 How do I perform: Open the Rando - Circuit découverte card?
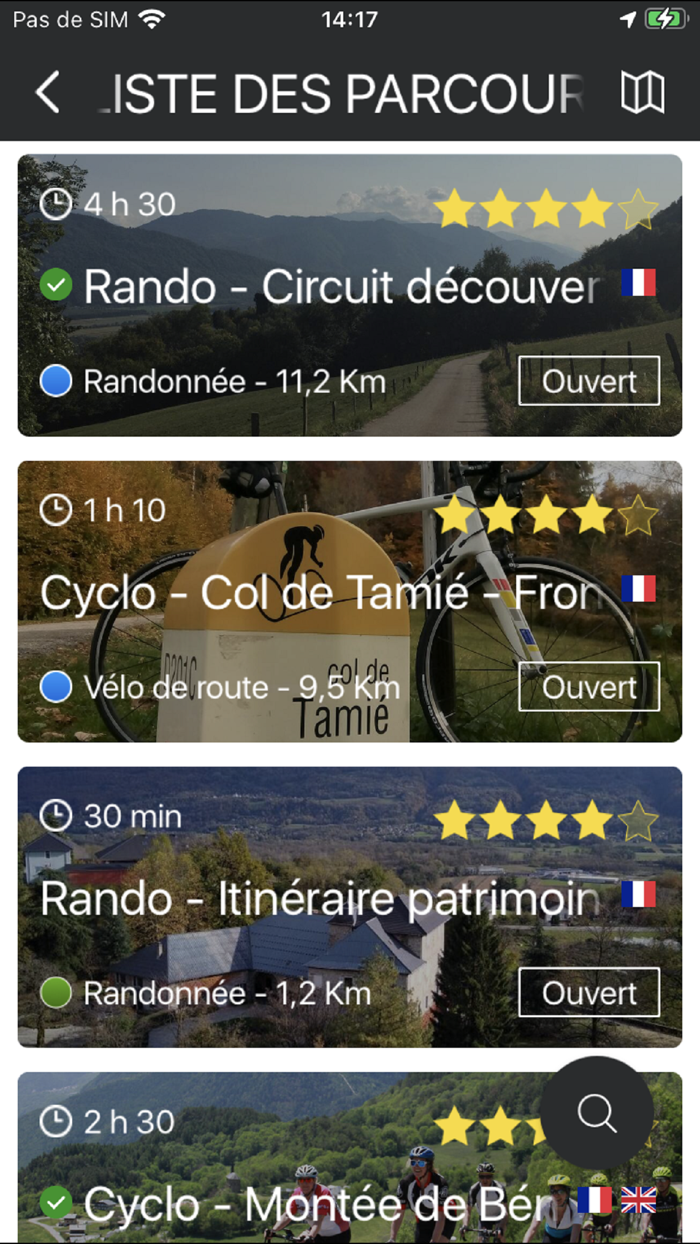(350, 295)
